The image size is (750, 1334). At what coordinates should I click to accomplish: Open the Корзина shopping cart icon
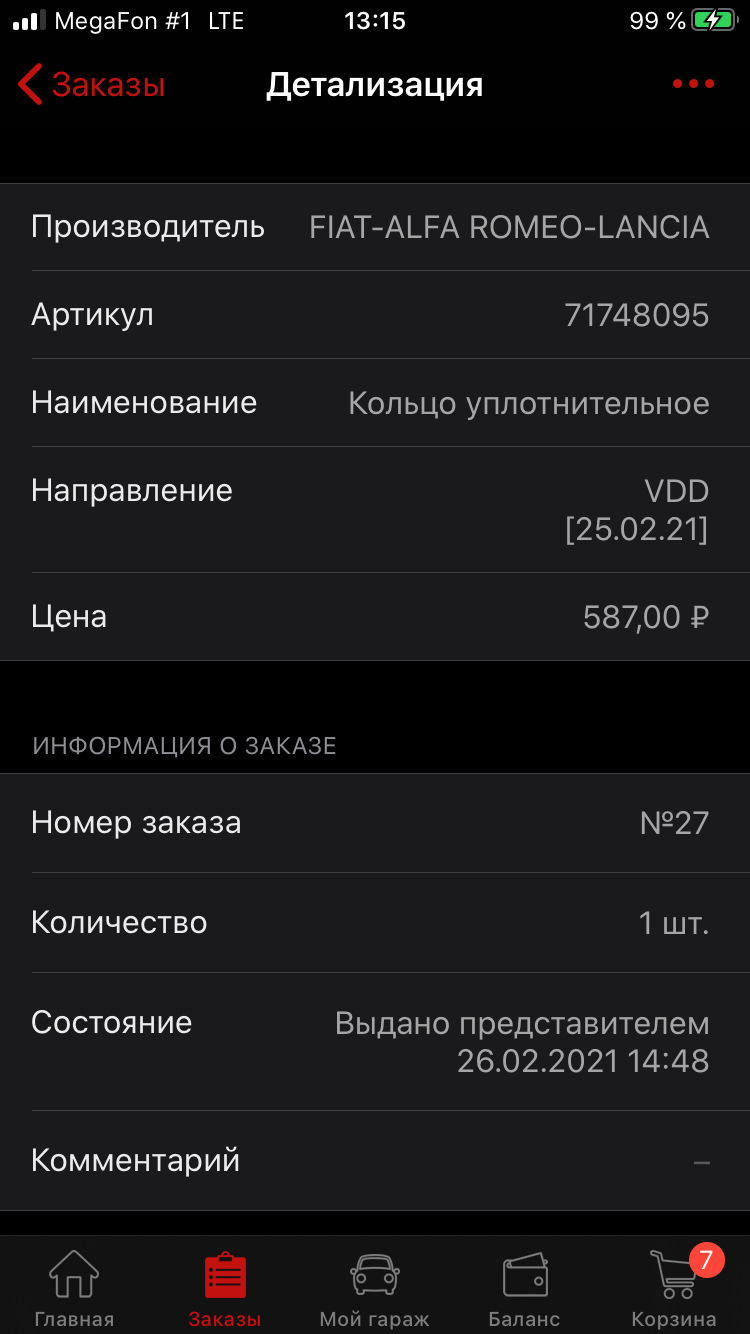672,1275
